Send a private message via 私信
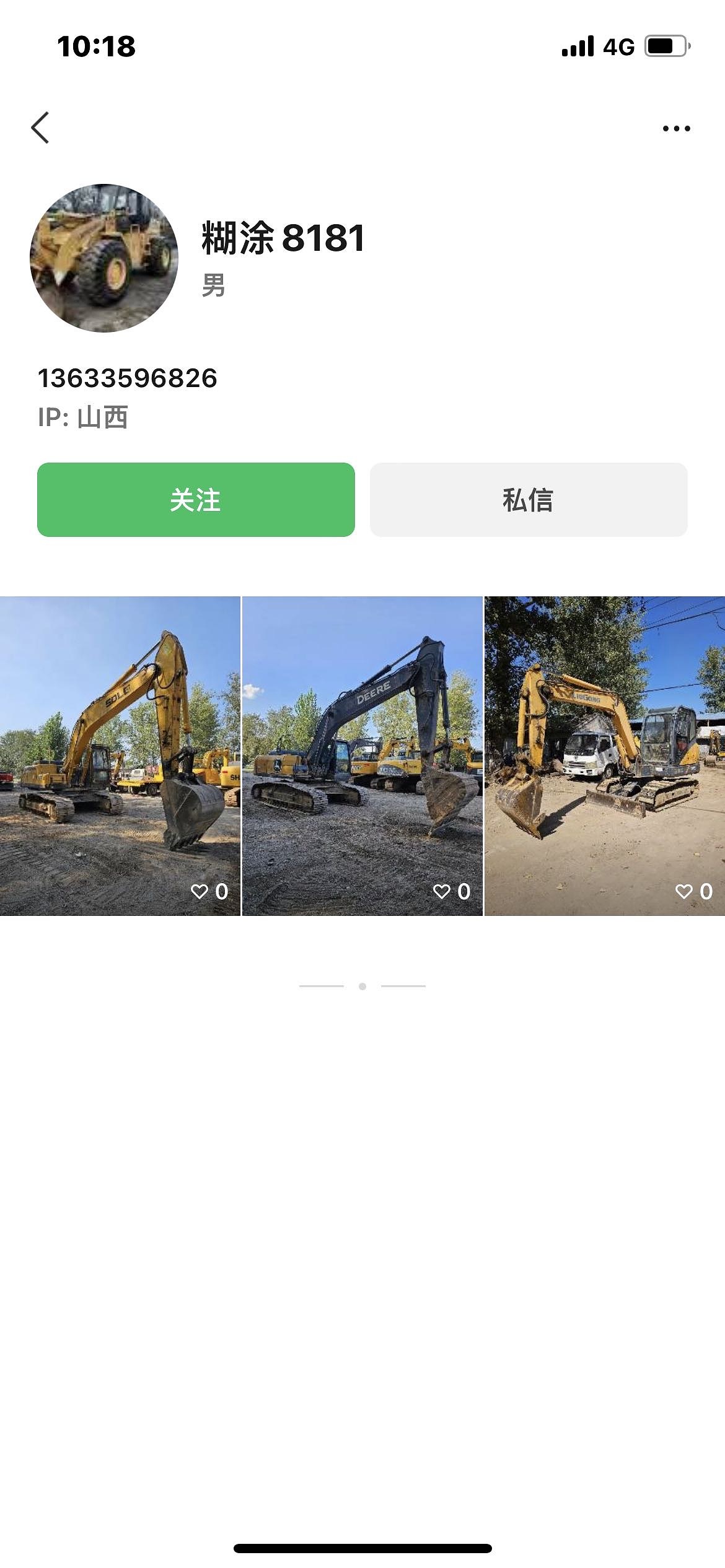 [529, 500]
